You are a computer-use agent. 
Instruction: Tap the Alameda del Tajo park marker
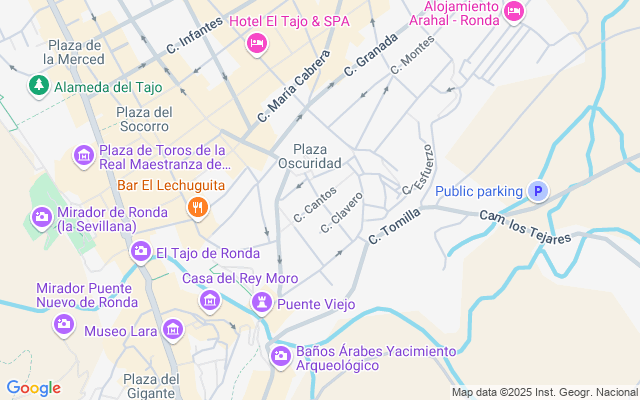coord(40,86)
